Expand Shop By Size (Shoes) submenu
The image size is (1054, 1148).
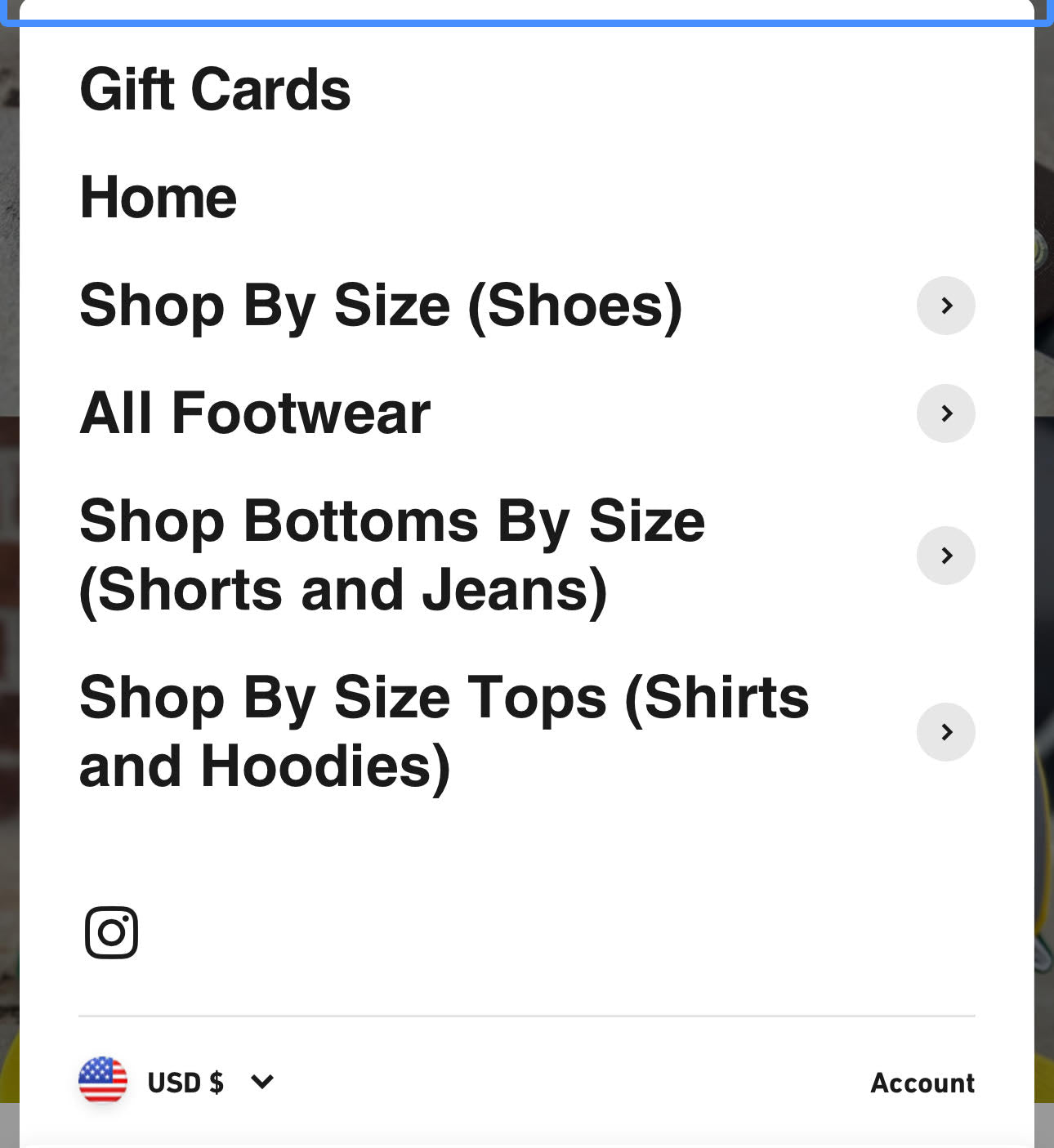click(945, 306)
